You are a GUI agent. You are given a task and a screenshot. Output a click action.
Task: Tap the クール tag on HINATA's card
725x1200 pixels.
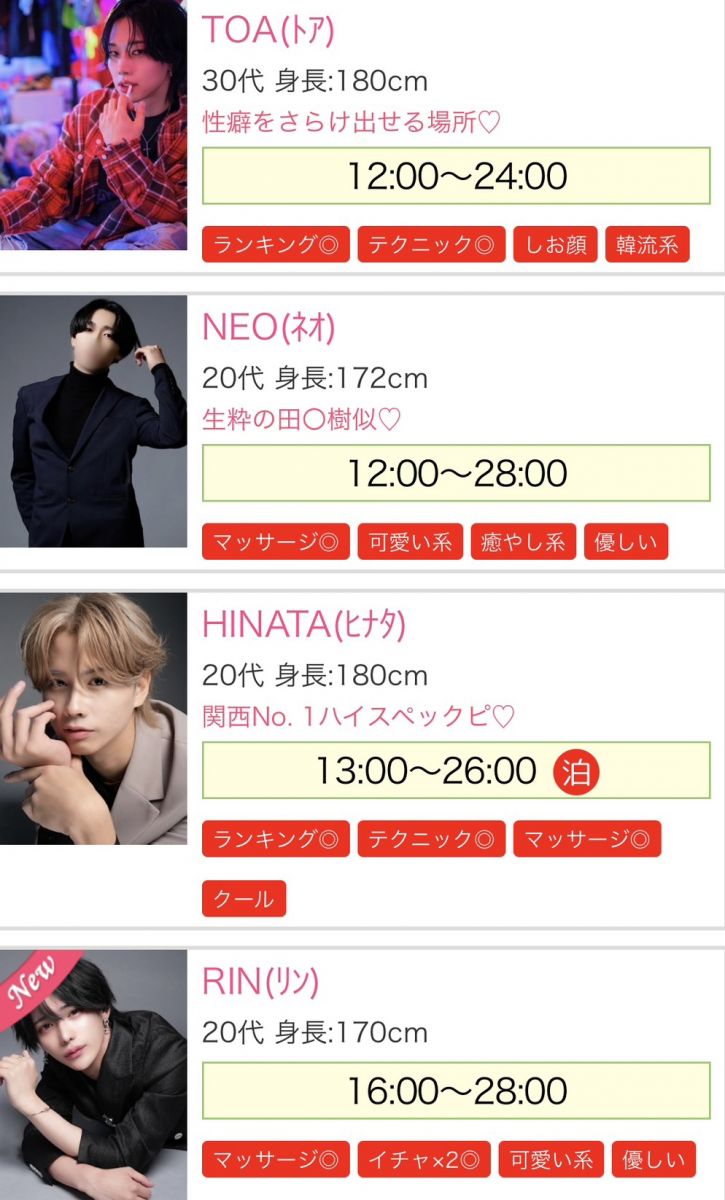pos(244,898)
